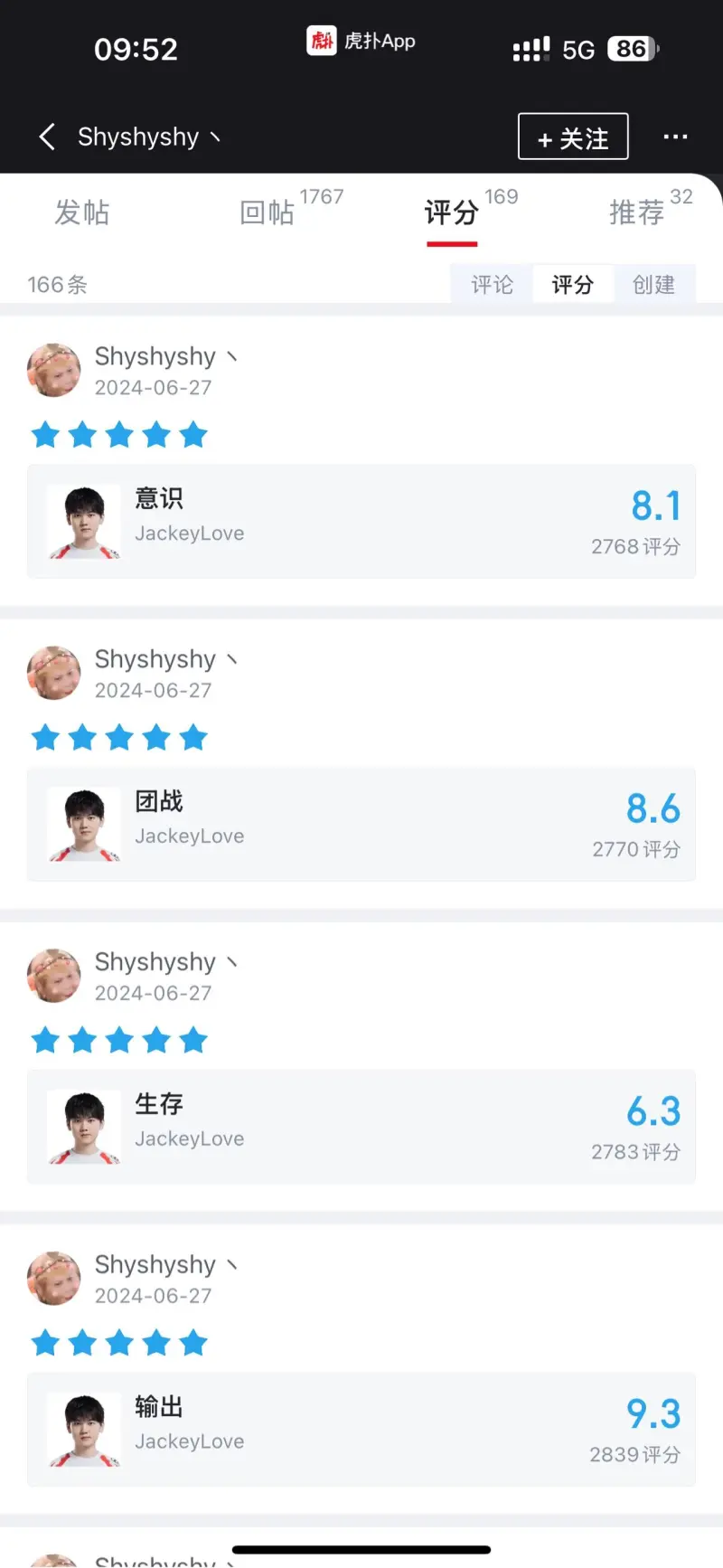Screen dimensions: 723x1568
Task: Switch to the 发帖 tab
Action: click(x=82, y=213)
